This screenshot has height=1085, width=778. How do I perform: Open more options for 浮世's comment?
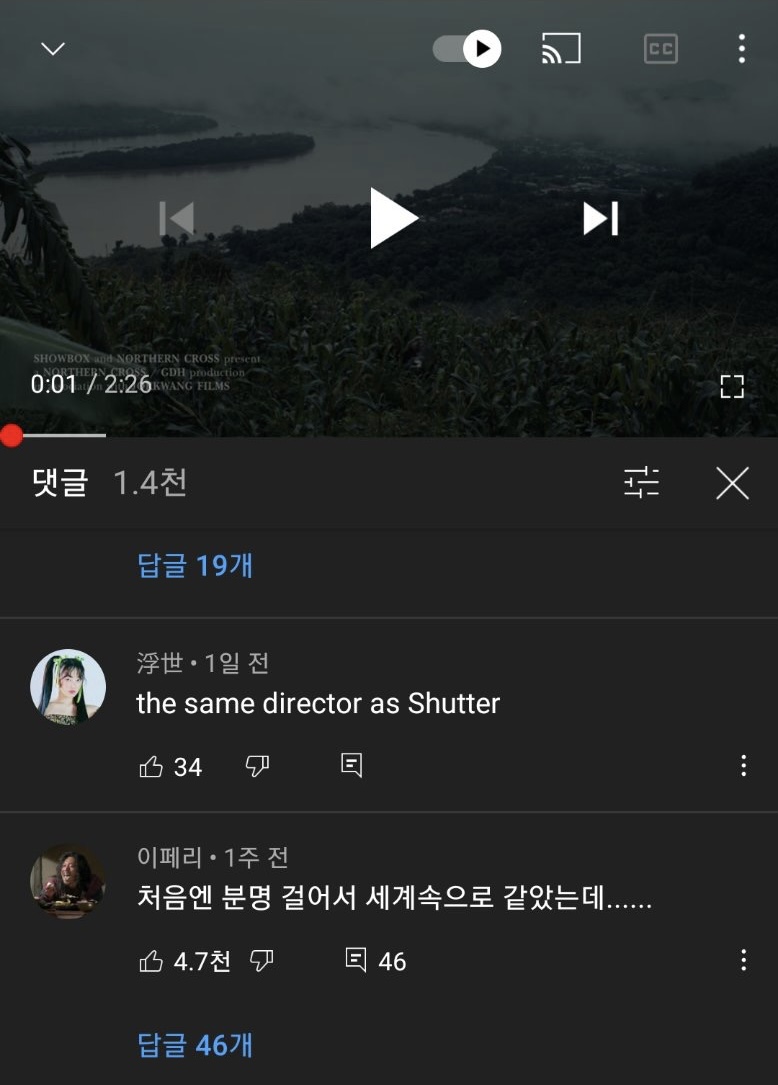[x=743, y=766]
